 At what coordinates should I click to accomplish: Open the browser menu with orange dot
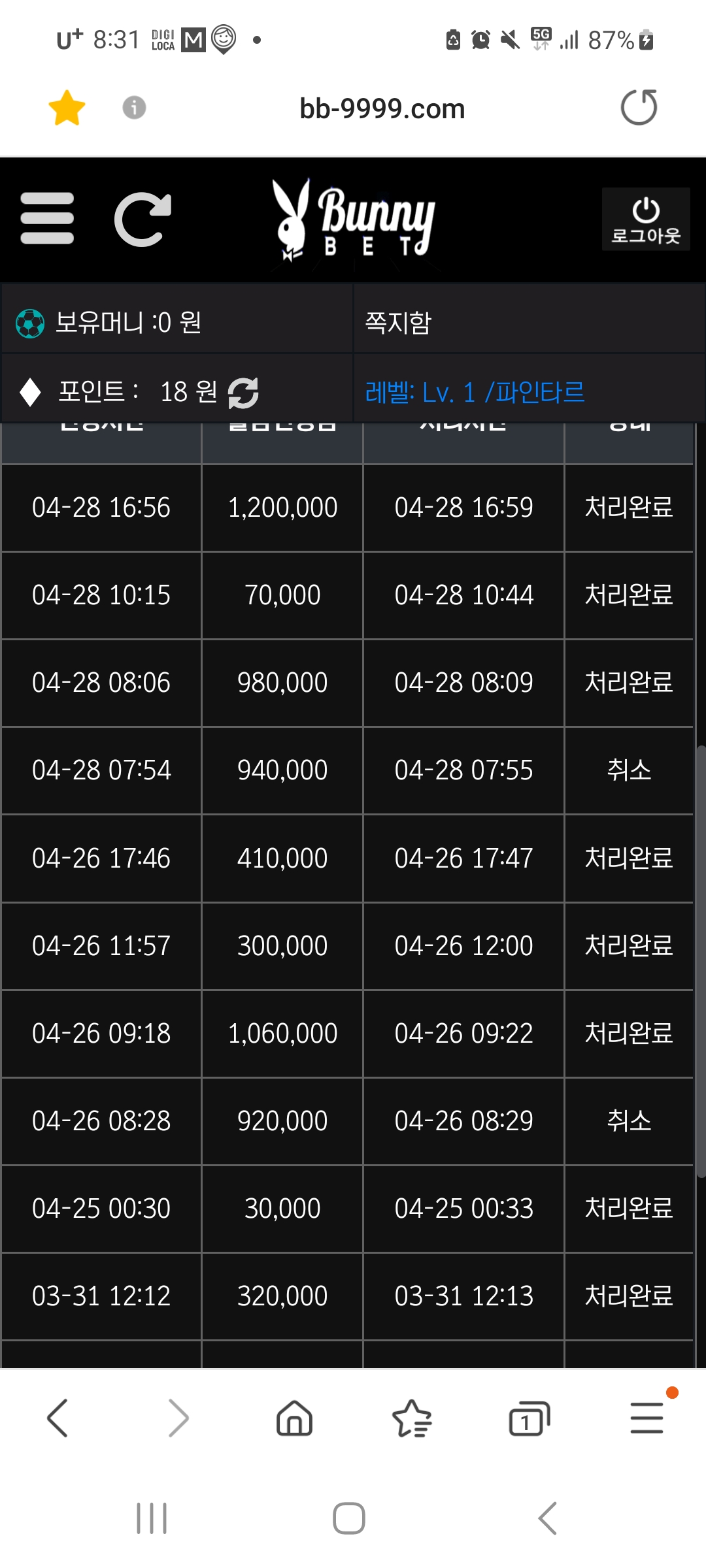coord(647,1418)
